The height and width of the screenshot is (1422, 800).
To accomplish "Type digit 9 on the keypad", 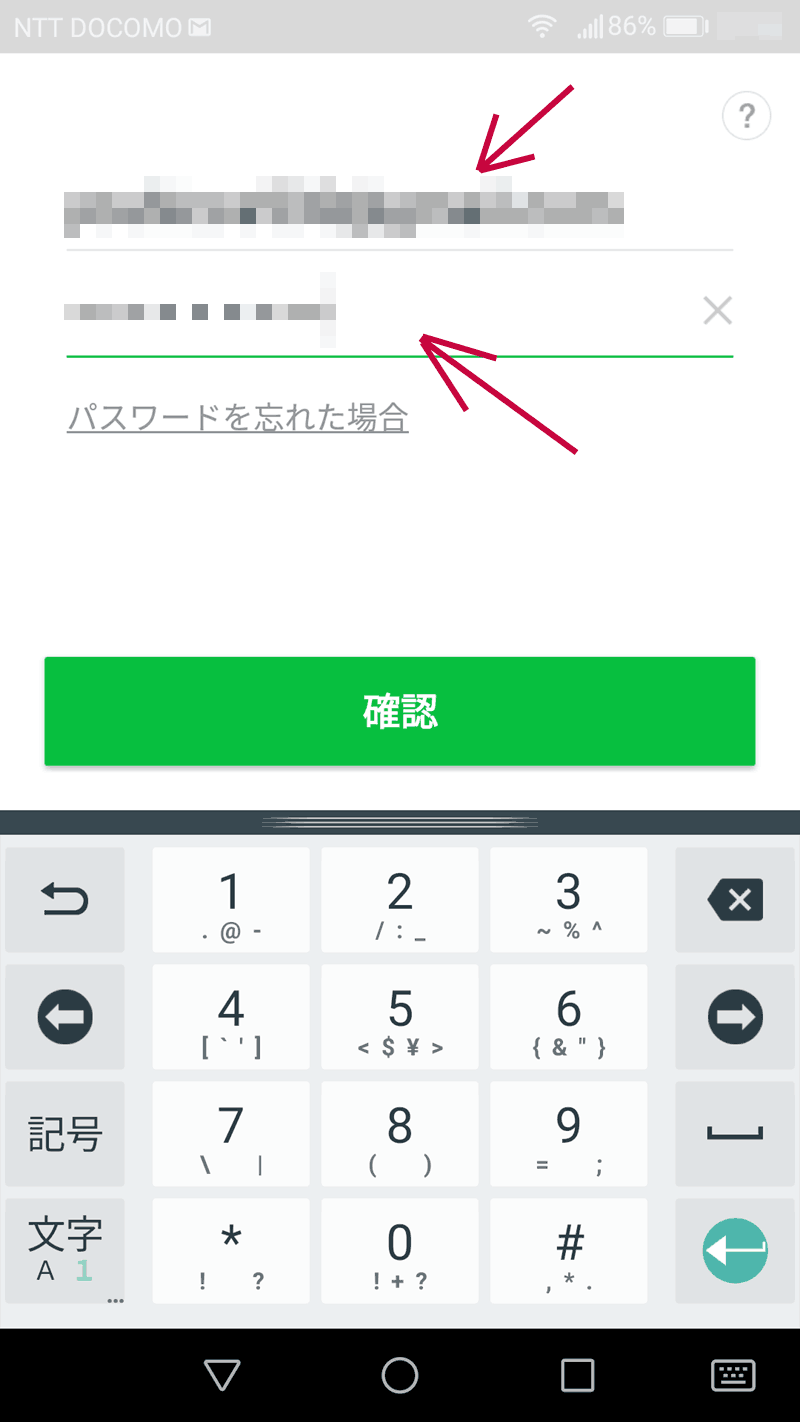I will tap(568, 1134).
